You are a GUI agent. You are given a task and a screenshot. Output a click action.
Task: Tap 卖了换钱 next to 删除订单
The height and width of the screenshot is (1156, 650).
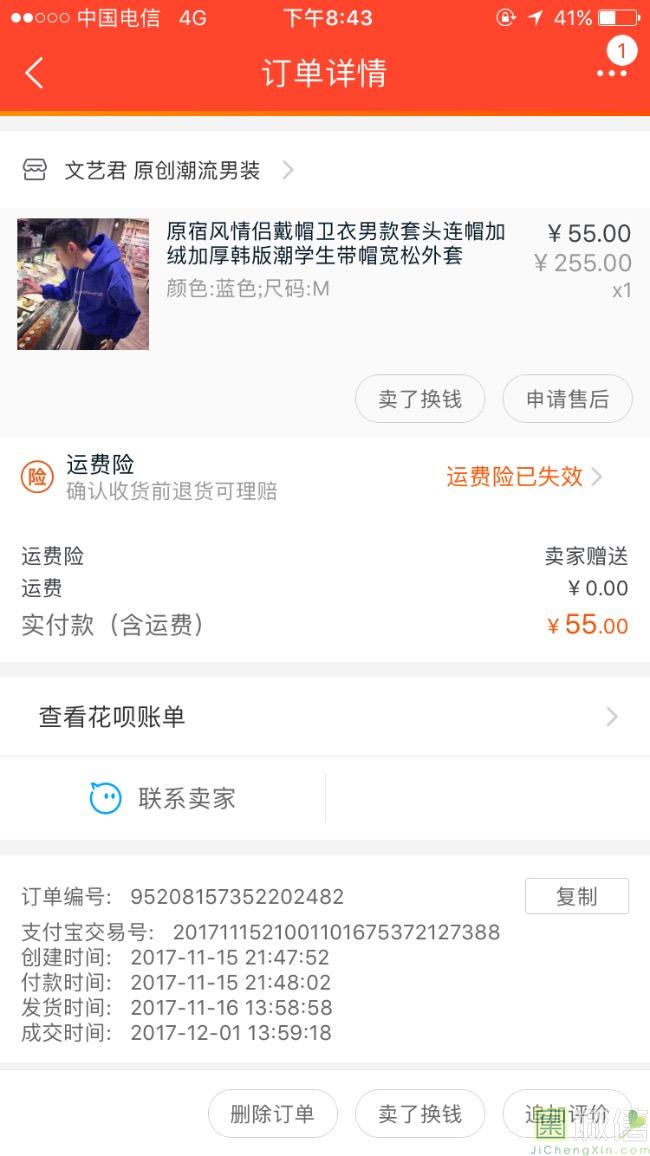coord(420,1114)
